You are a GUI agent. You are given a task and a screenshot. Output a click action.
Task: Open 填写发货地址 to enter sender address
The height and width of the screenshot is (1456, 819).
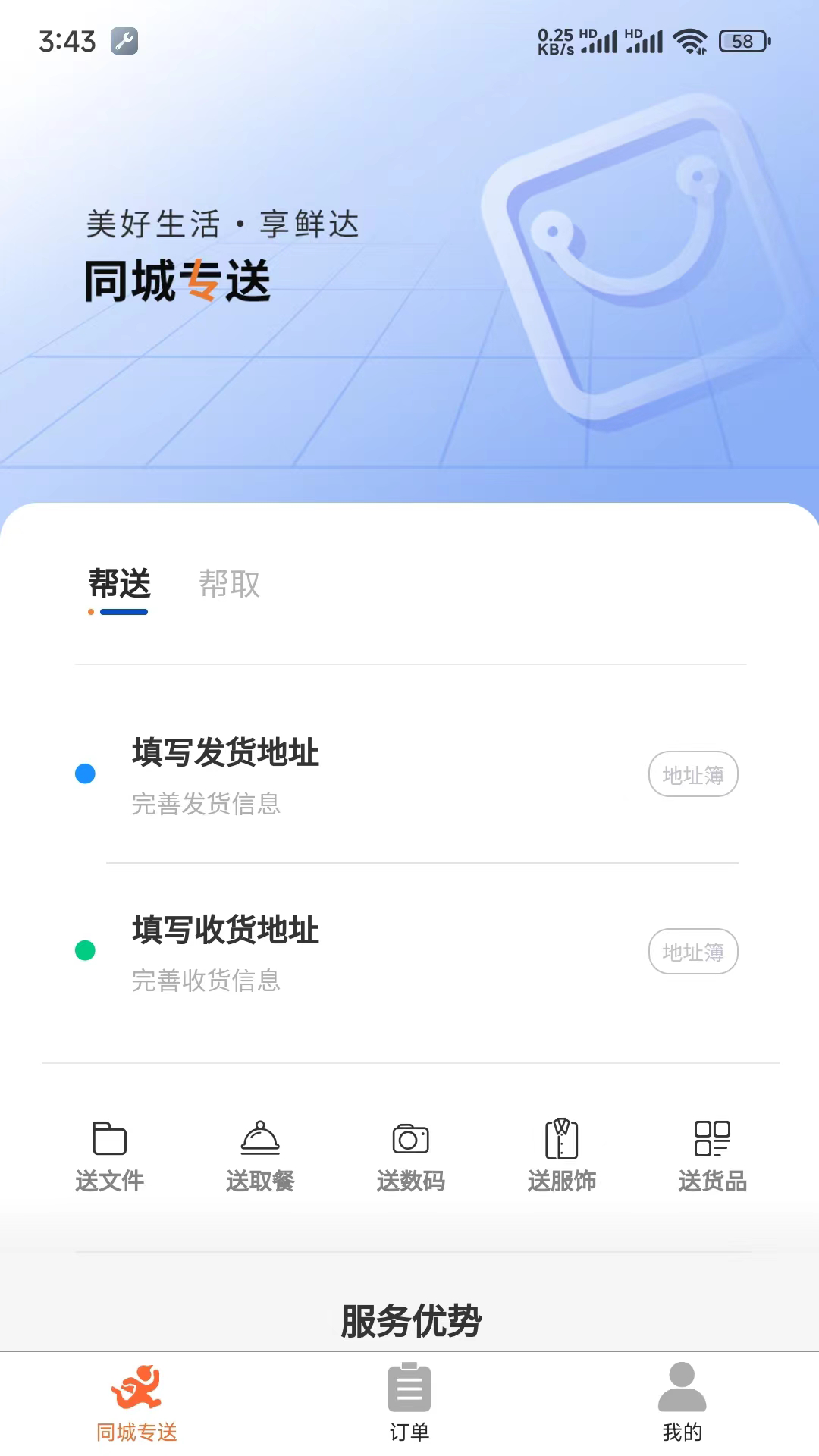[226, 773]
